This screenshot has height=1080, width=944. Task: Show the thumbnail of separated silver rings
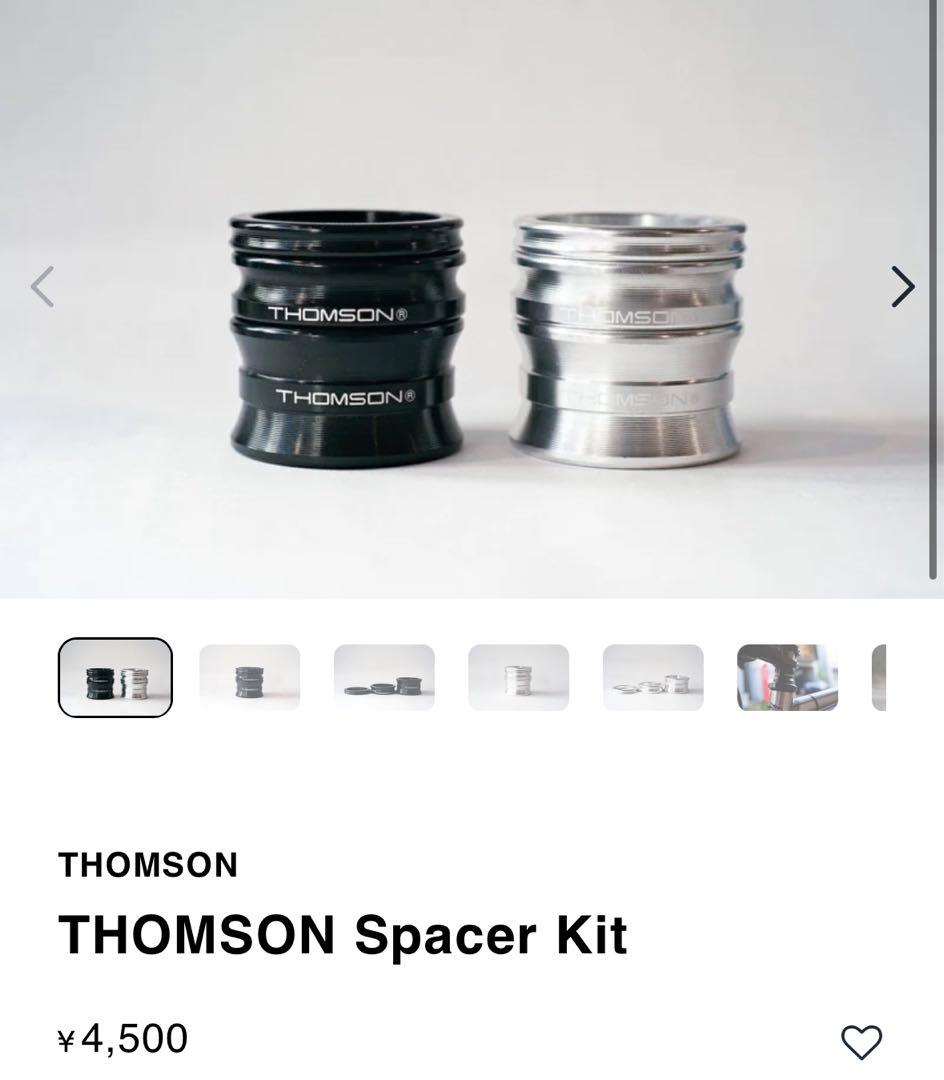click(x=653, y=677)
